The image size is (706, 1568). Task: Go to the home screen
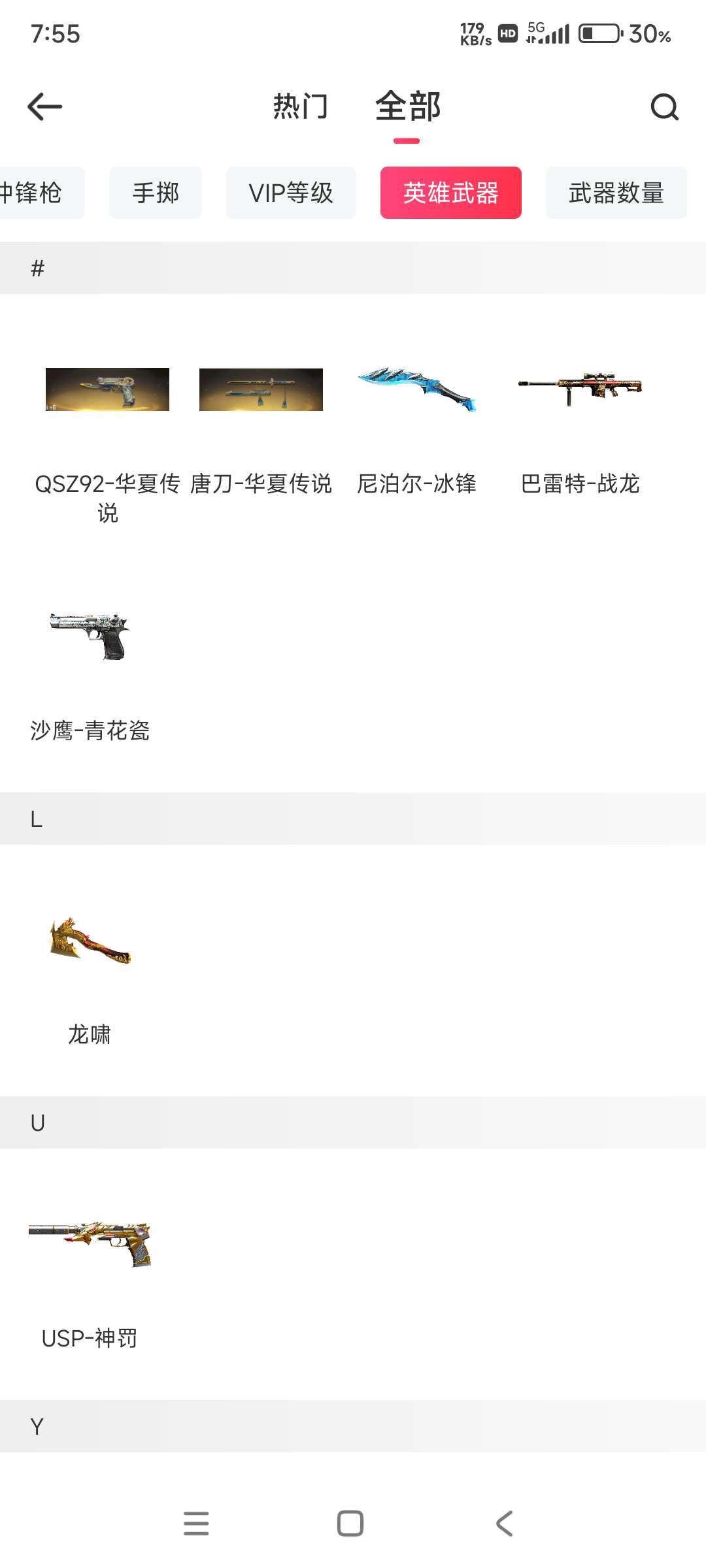pos(350,1524)
